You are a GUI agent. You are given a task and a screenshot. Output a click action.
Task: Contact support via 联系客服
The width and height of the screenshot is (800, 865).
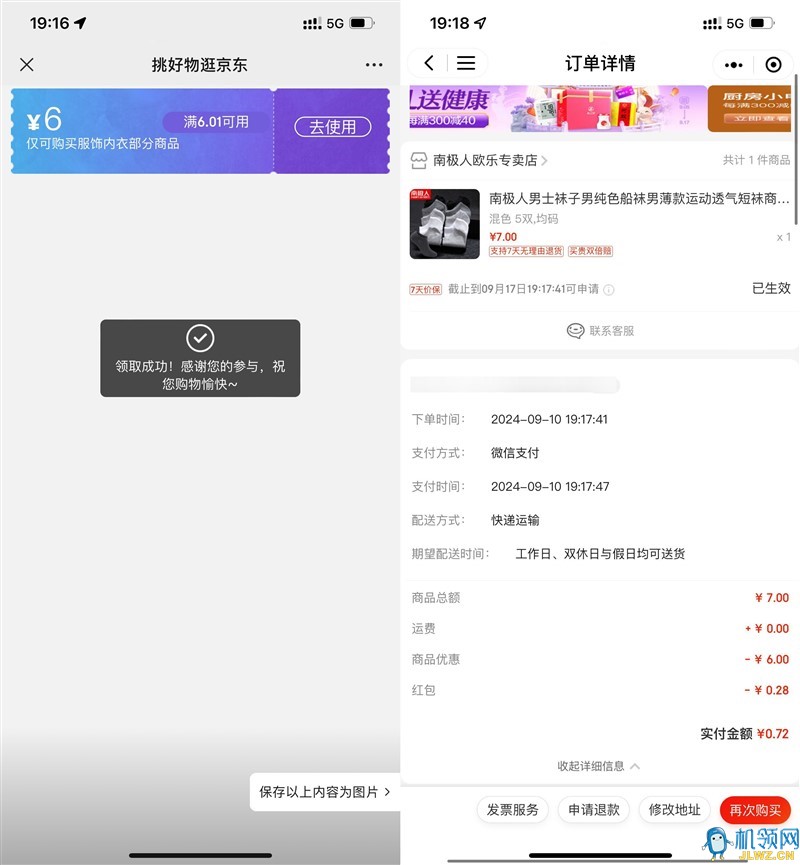[x=600, y=331]
